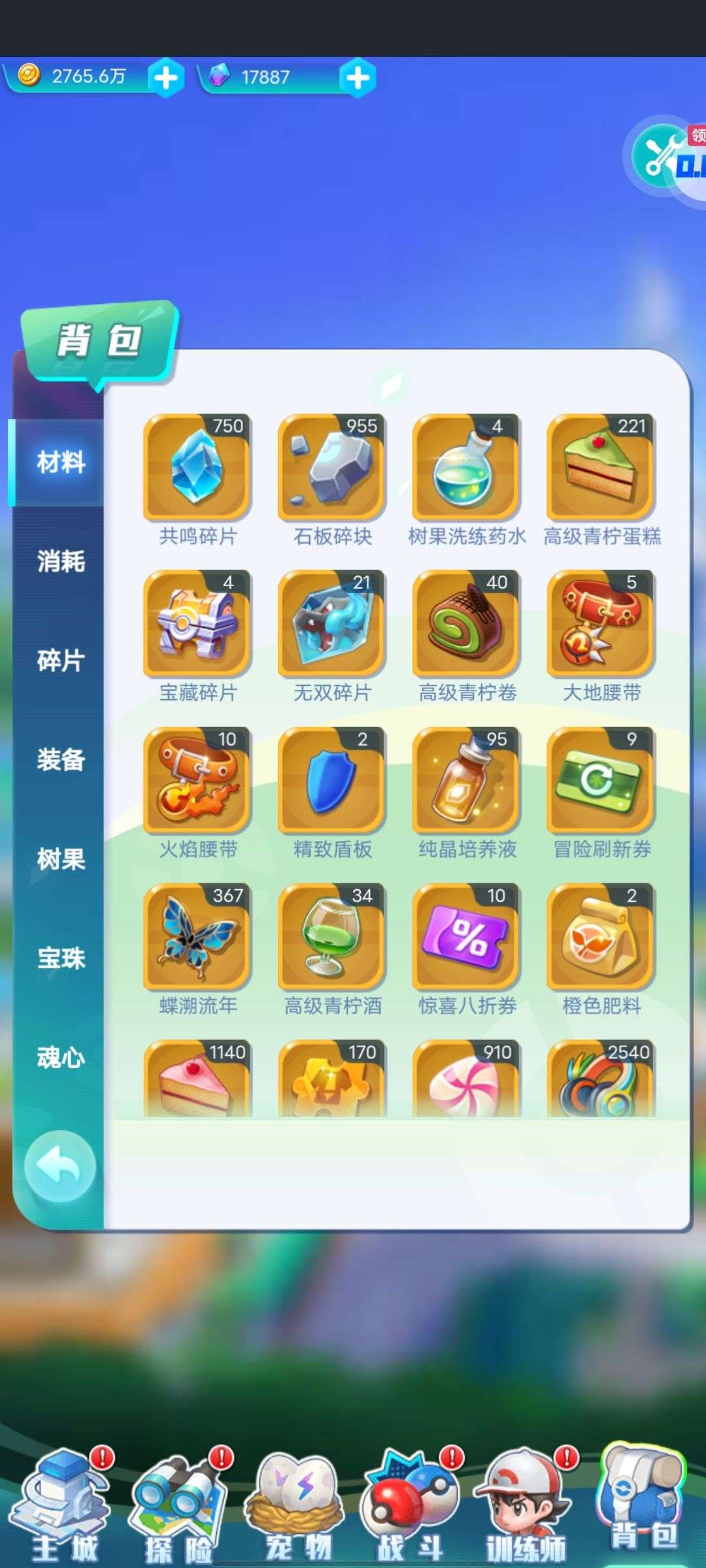Open the 宝珠 category tab

(60, 958)
